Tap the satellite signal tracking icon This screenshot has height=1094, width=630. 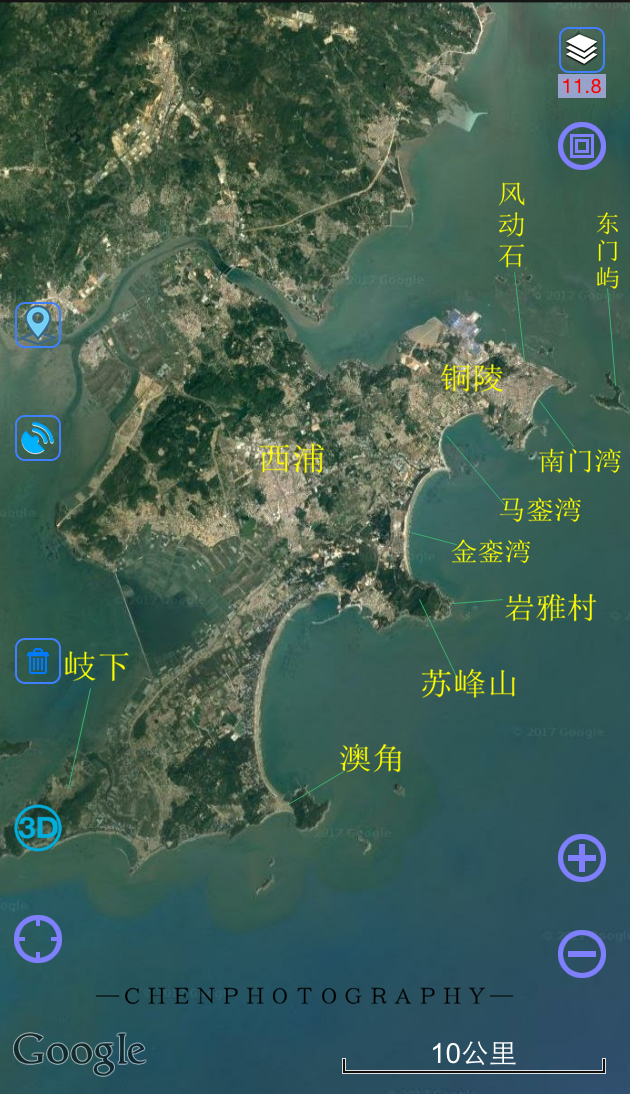point(38,438)
